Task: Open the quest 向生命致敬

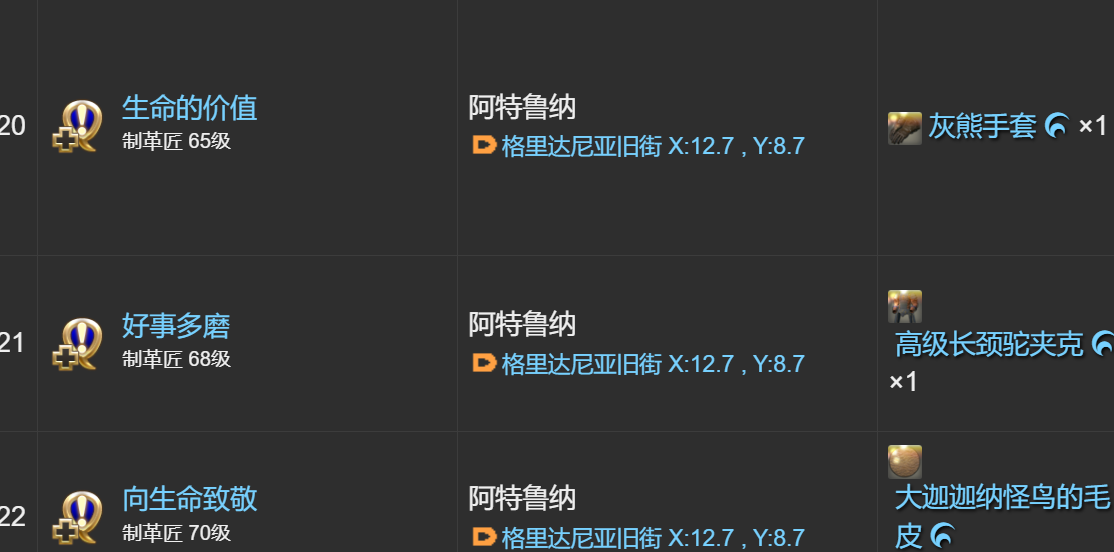Action: pos(189,498)
